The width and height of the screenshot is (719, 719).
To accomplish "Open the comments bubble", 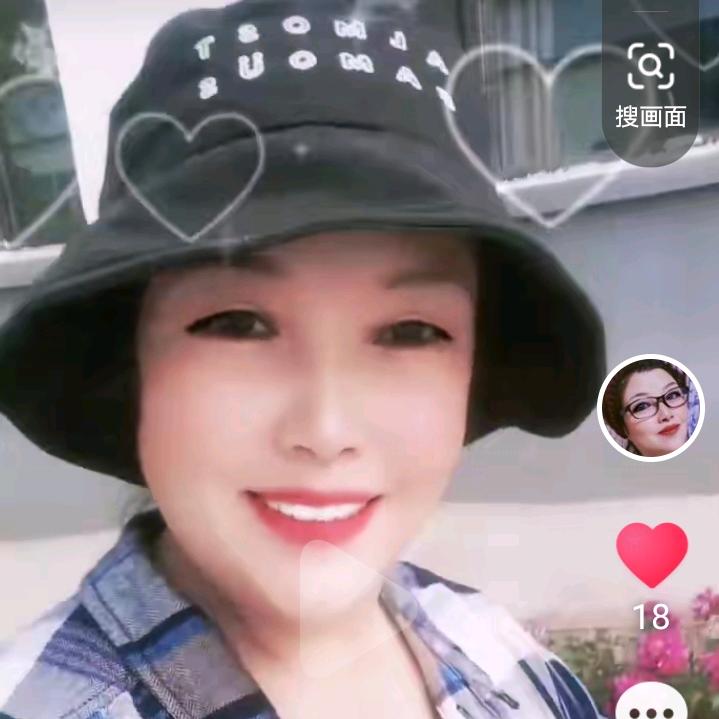I will pyautogui.click(x=651, y=704).
